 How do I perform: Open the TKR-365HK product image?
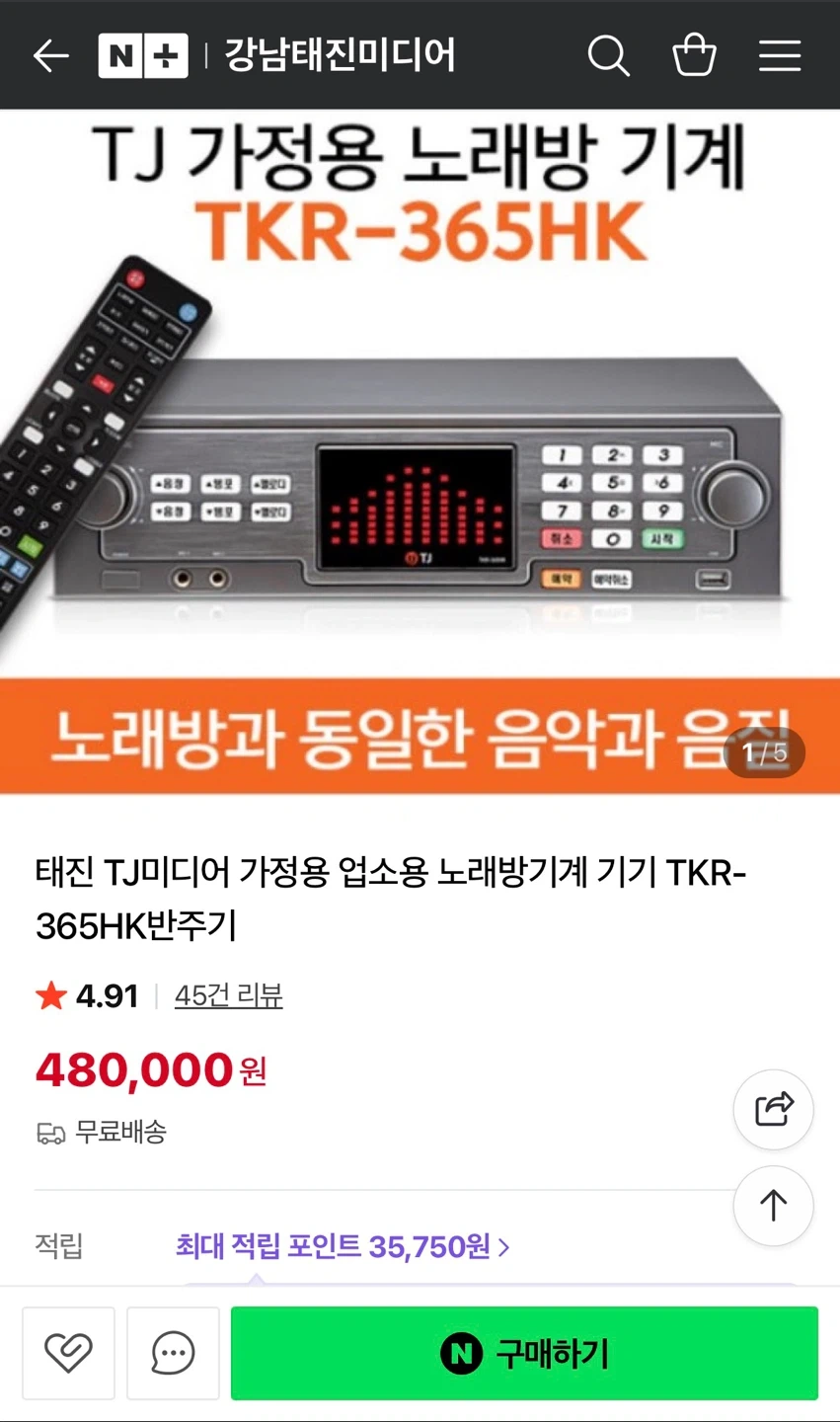tap(420, 451)
